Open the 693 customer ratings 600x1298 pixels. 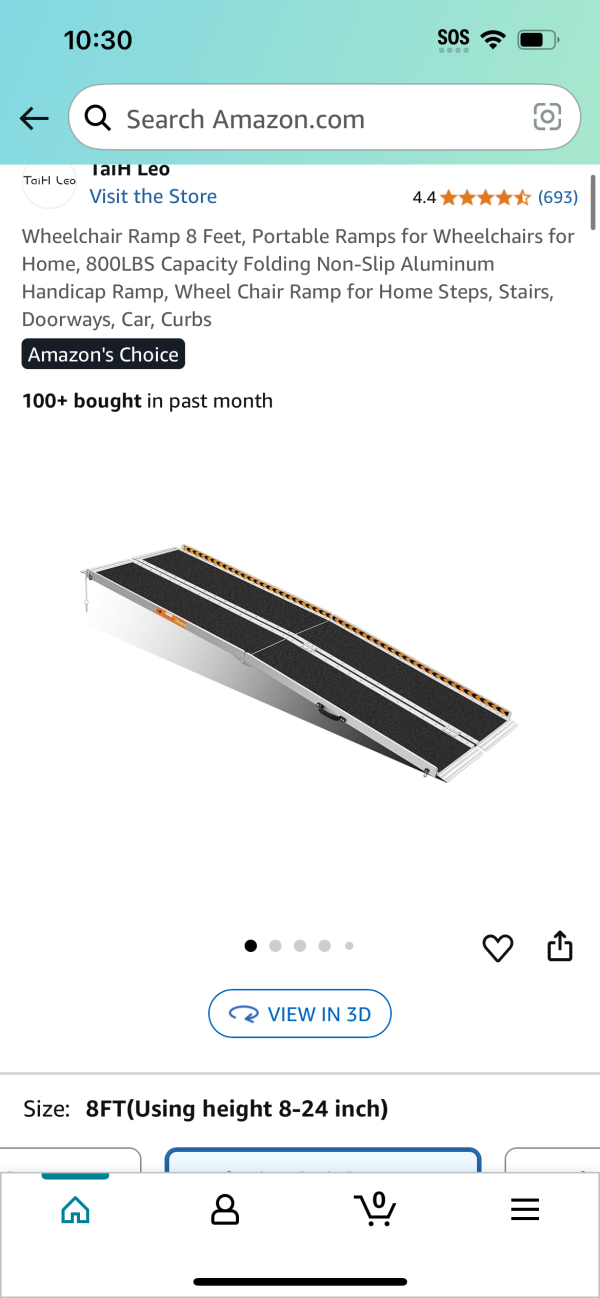[557, 197]
